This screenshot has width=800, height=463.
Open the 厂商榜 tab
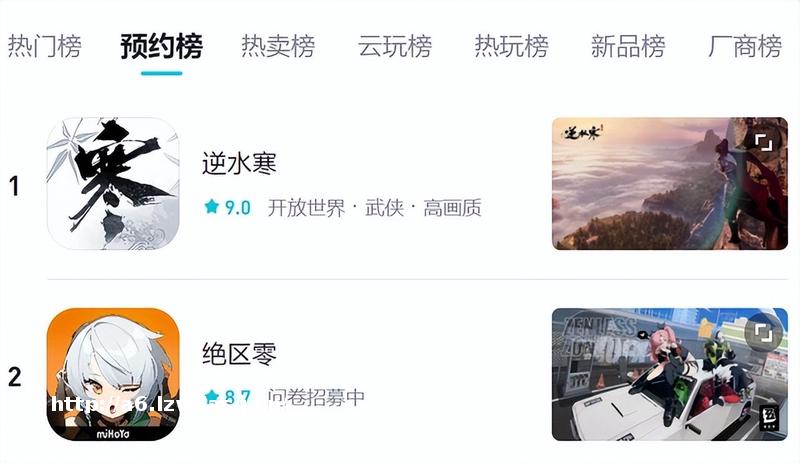745,46
